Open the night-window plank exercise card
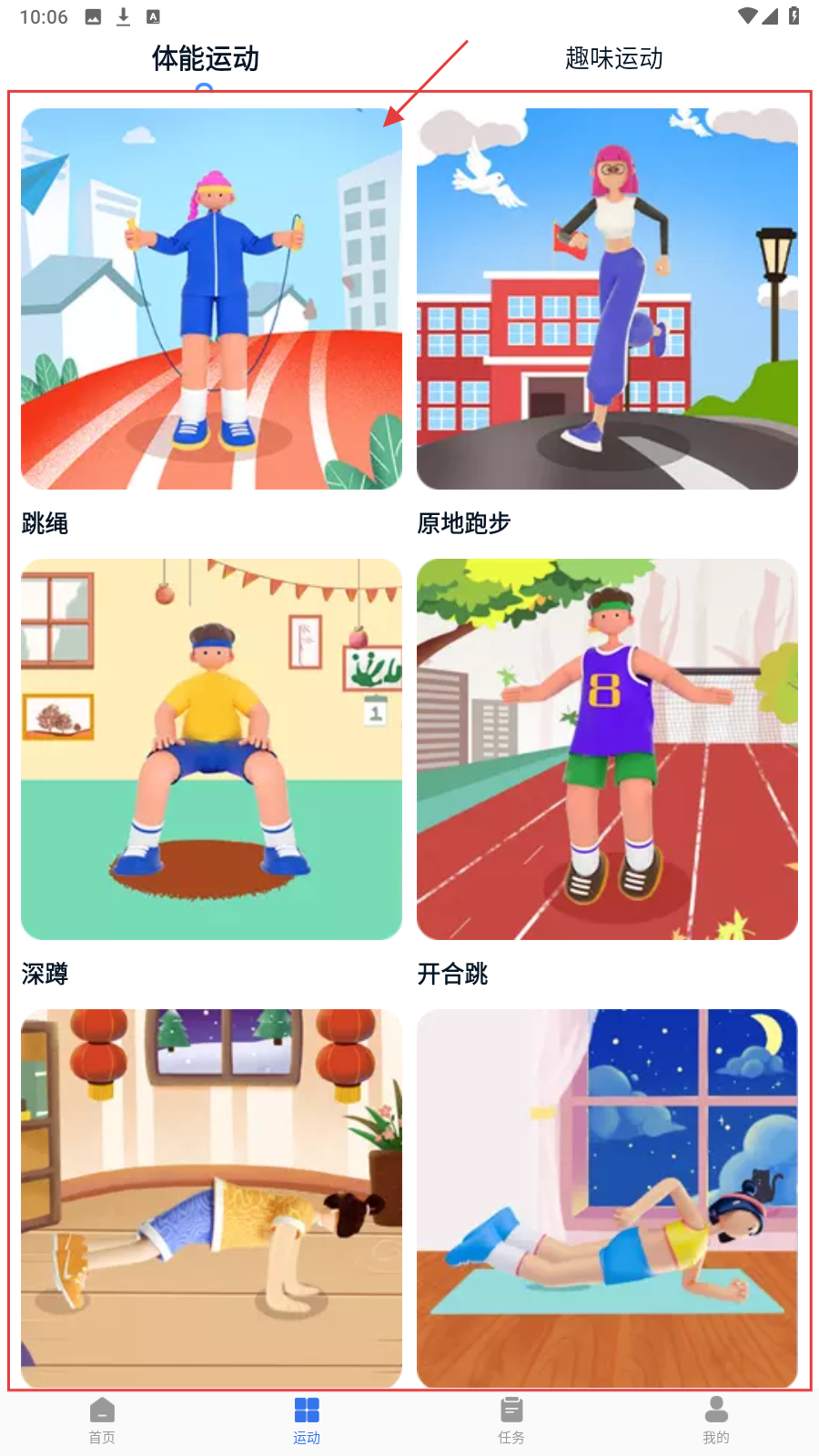Image resolution: width=819 pixels, height=1456 pixels. point(607,1198)
